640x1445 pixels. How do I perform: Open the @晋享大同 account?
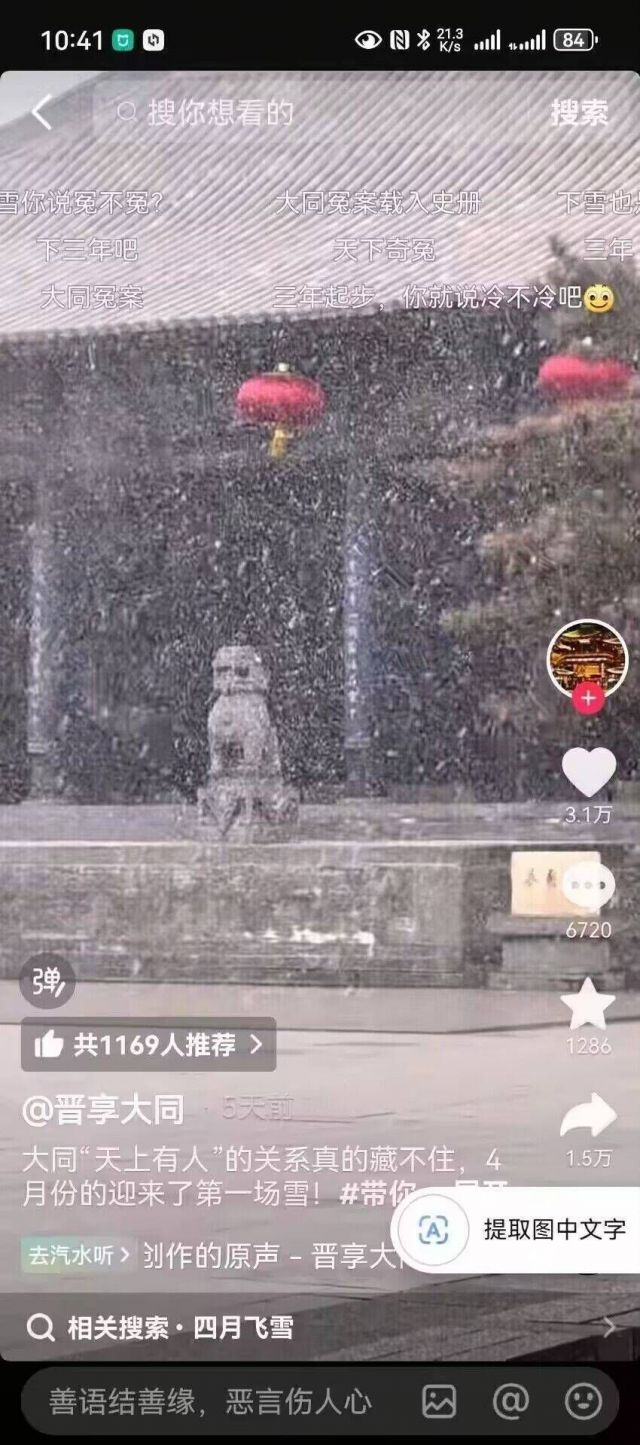[x=103, y=1109]
